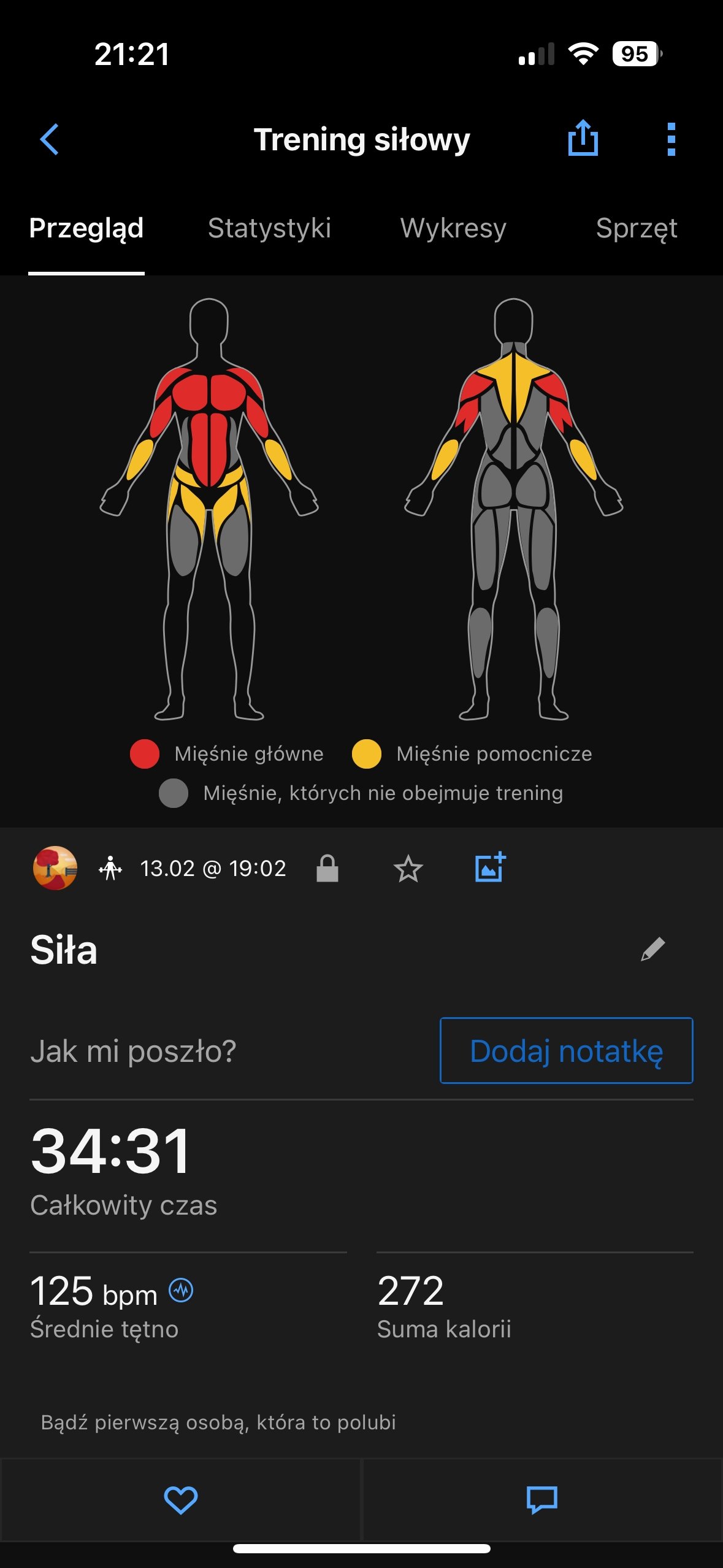
Task: Switch to the Statystyki tab
Action: point(269,228)
